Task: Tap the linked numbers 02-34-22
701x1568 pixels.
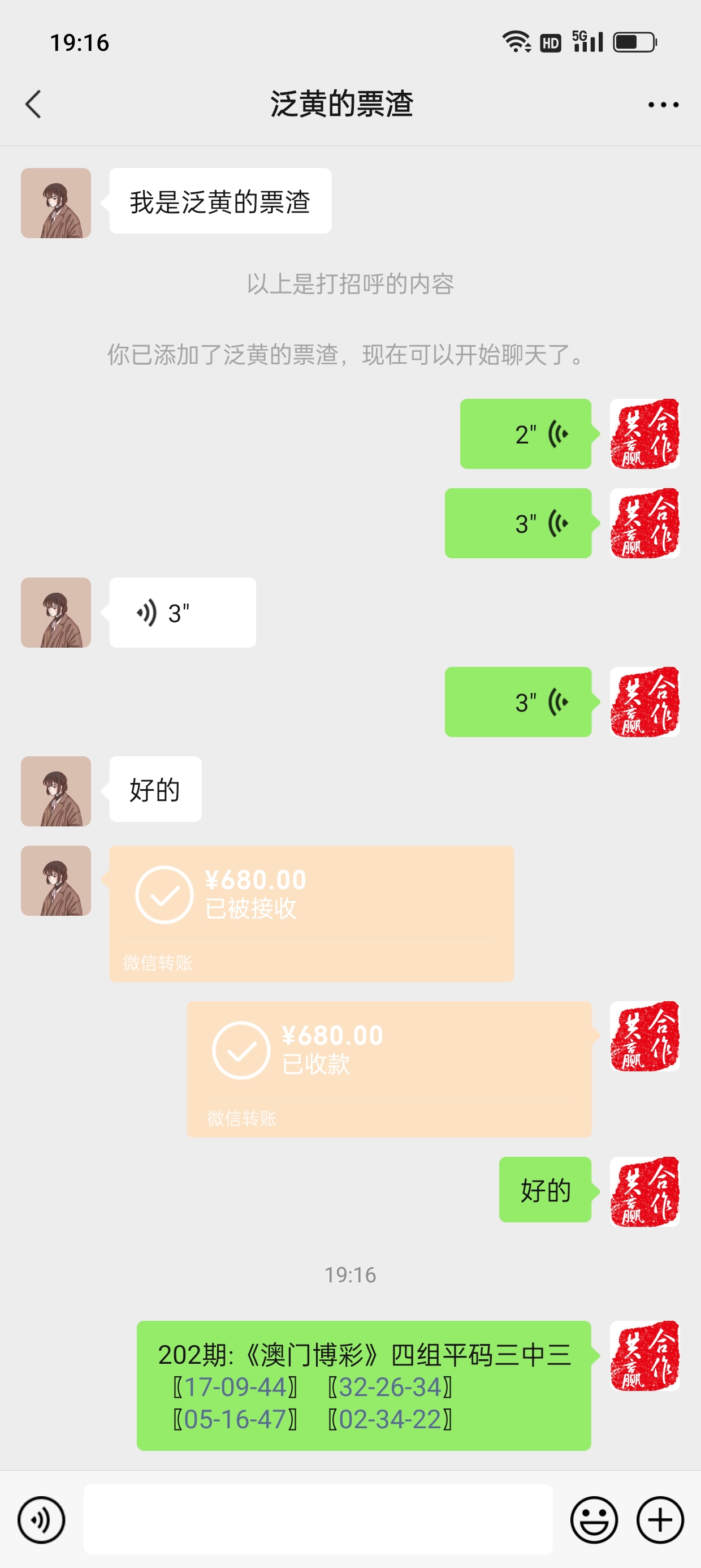Action: click(x=390, y=1419)
